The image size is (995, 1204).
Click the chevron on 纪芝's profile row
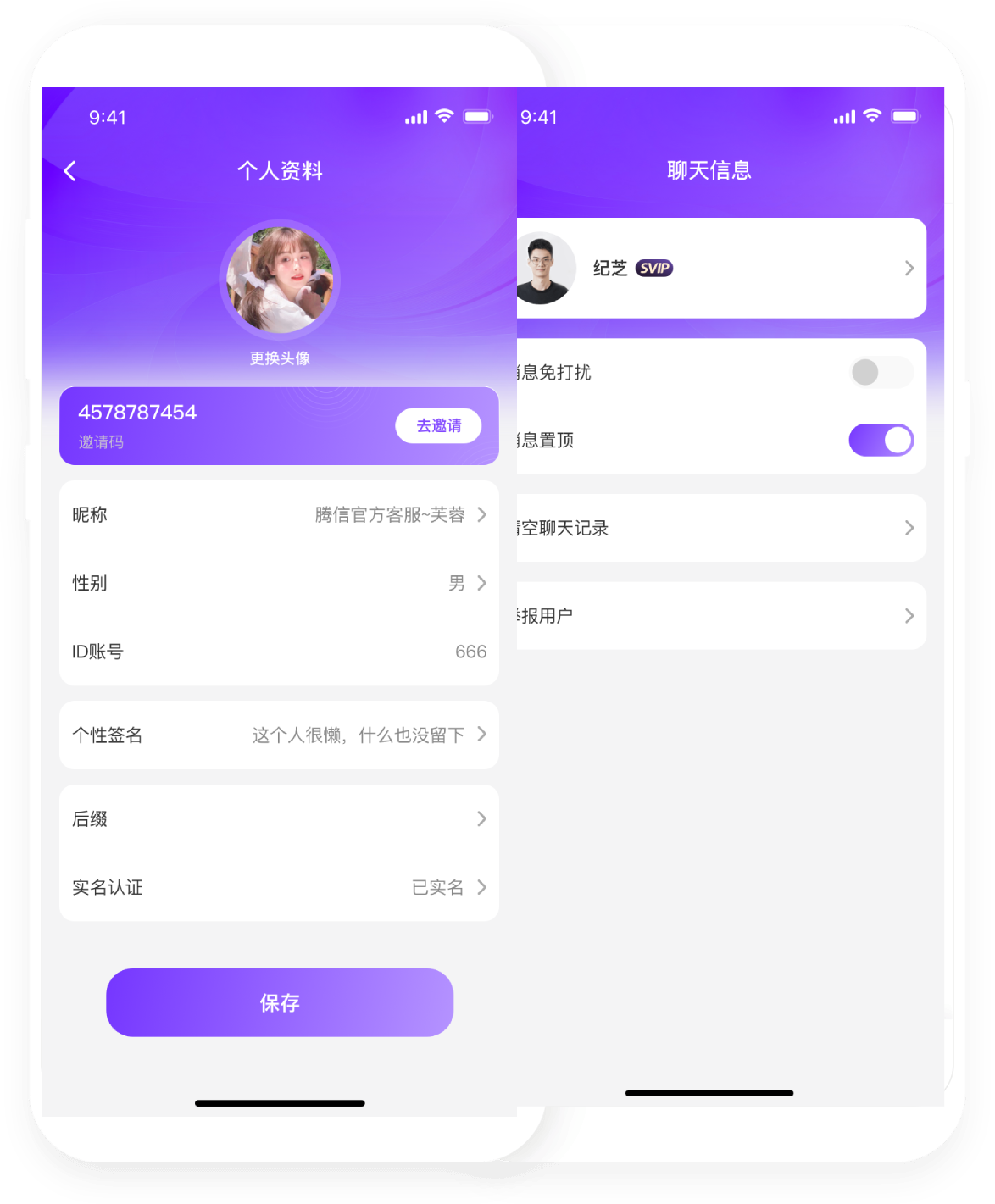coord(909,268)
